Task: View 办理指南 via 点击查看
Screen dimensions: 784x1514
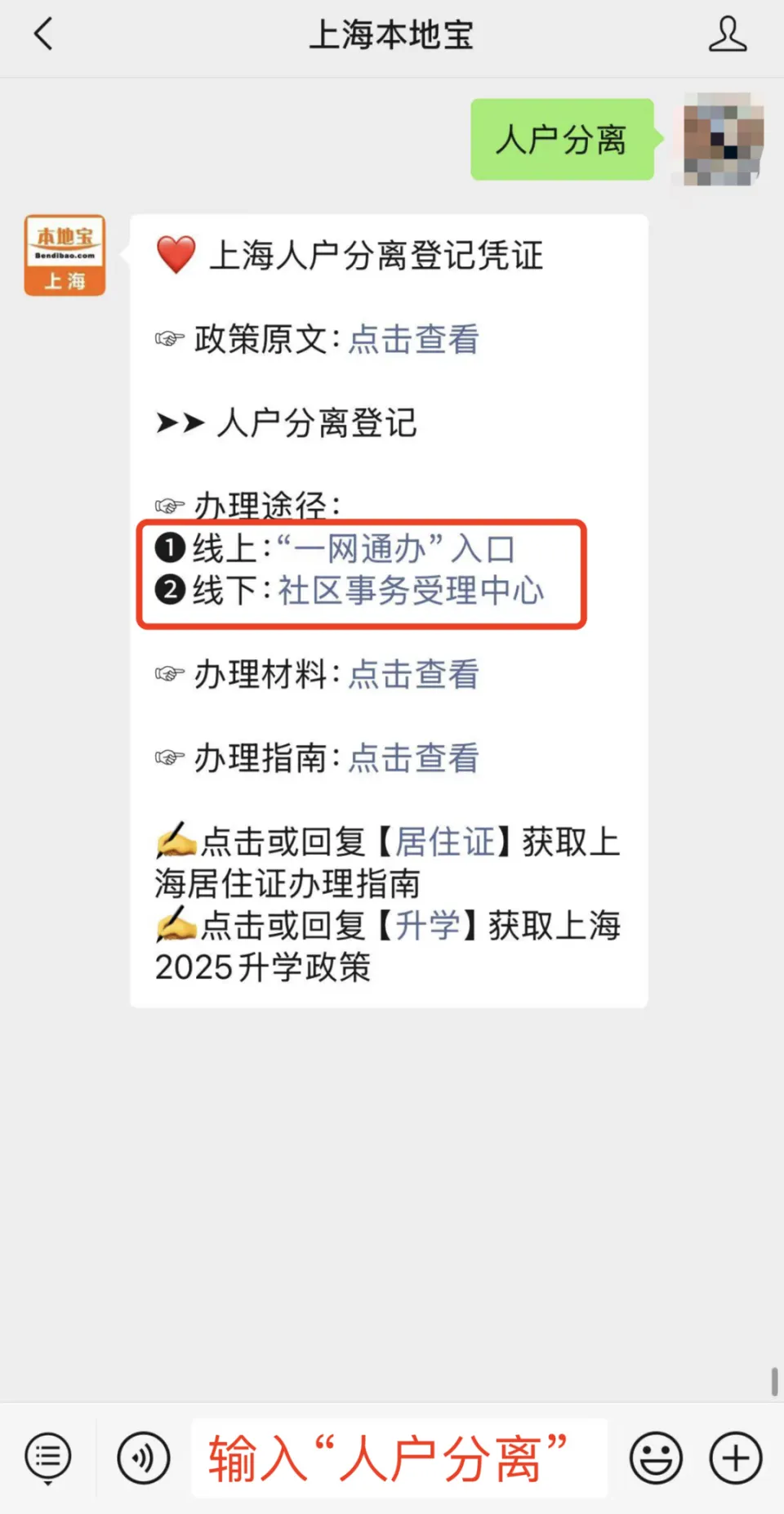Action: [x=414, y=758]
